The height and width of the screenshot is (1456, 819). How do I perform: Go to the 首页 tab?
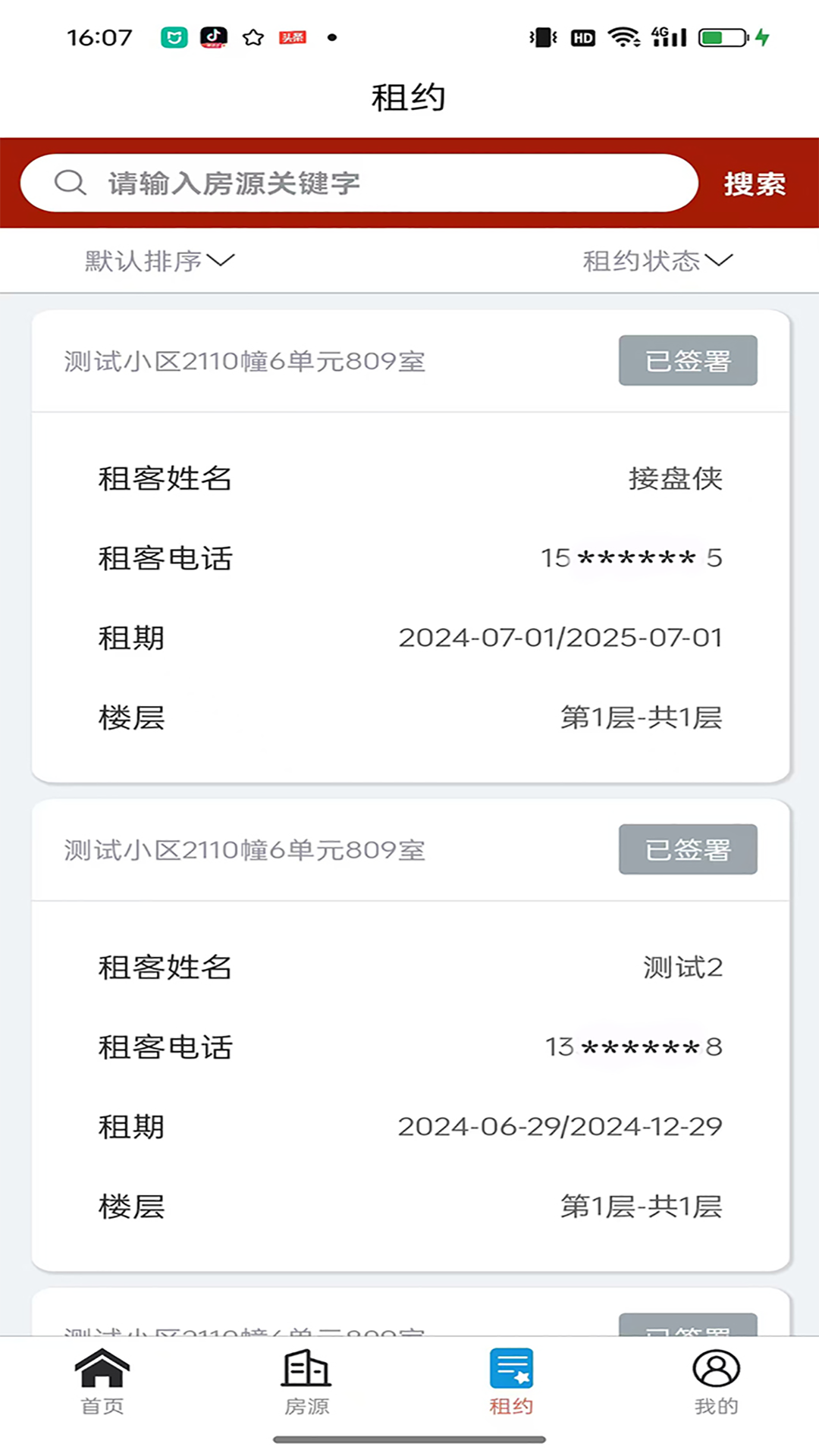(102, 1382)
